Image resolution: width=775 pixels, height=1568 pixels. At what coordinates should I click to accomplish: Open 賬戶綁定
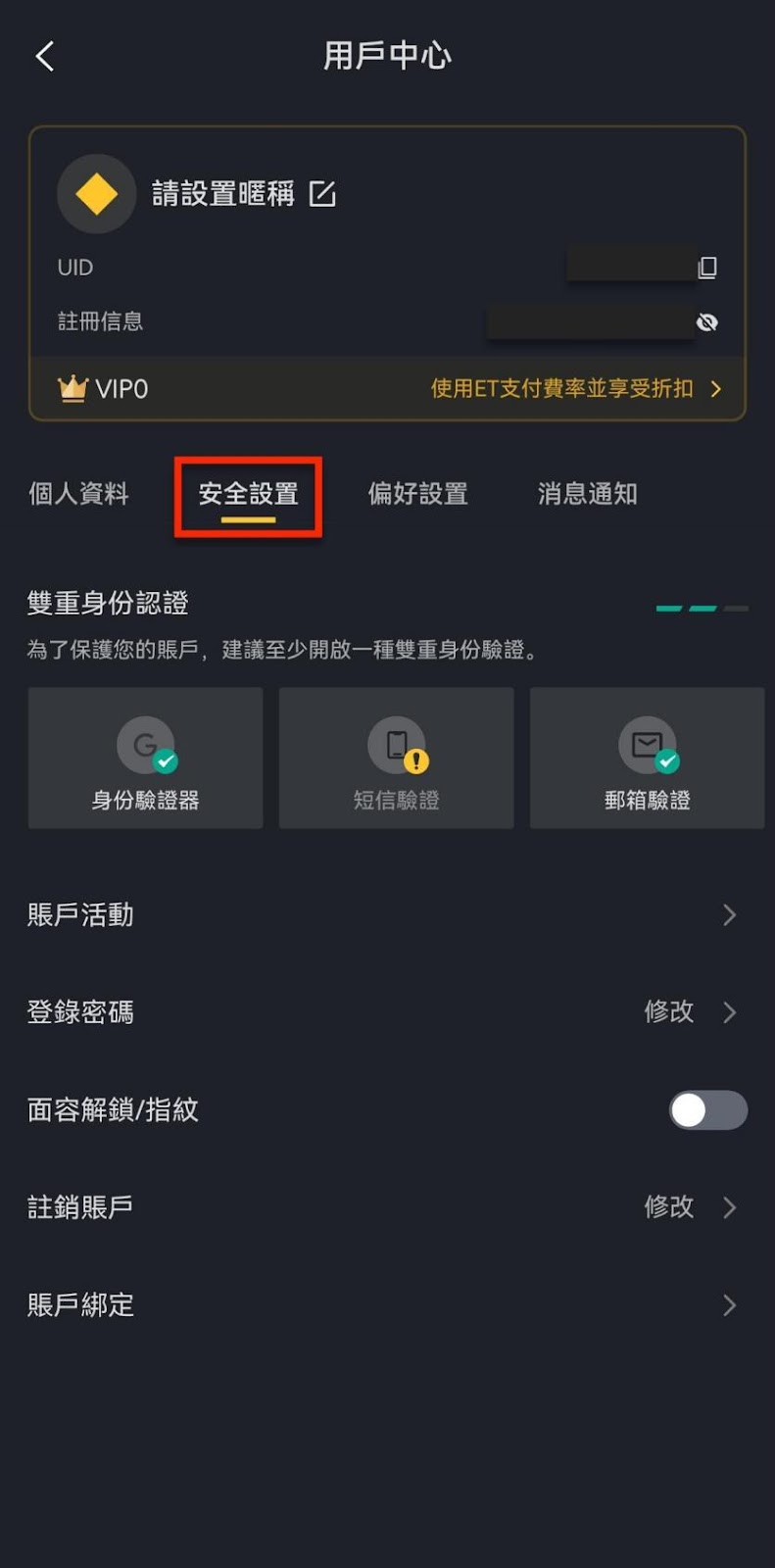tap(387, 1305)
